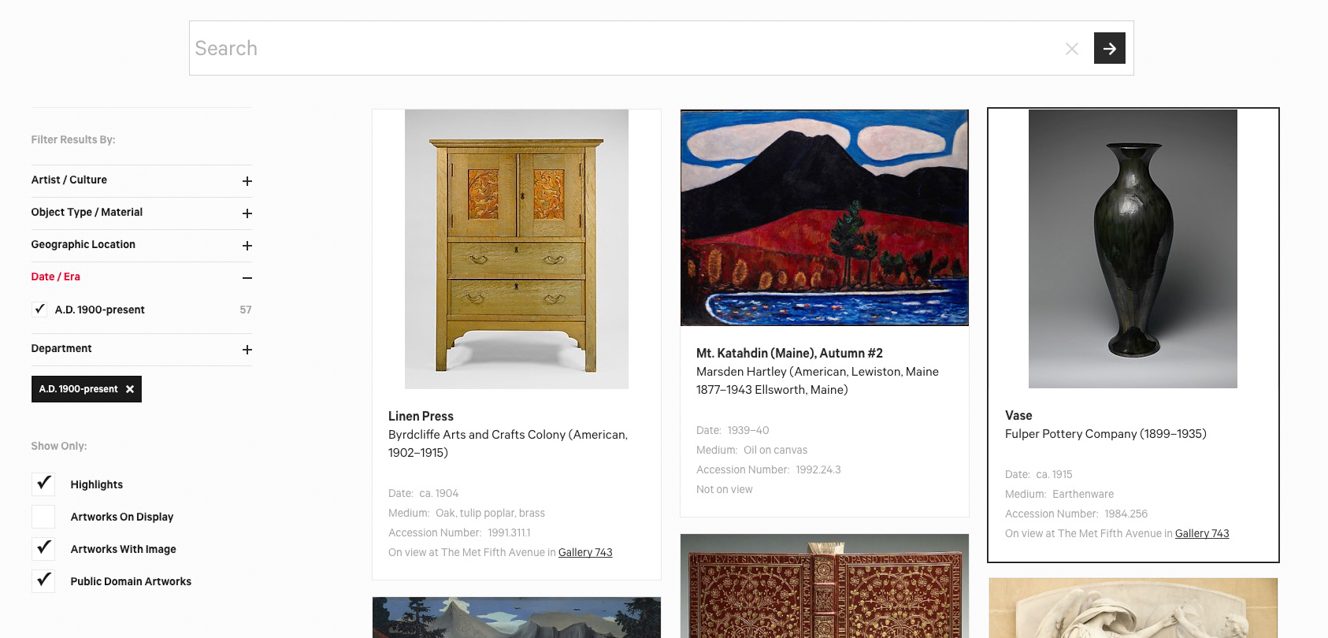This screenshot has width=1328, height=638.
Task: Expand the Department filter
Action: click(x=247, y=350)
